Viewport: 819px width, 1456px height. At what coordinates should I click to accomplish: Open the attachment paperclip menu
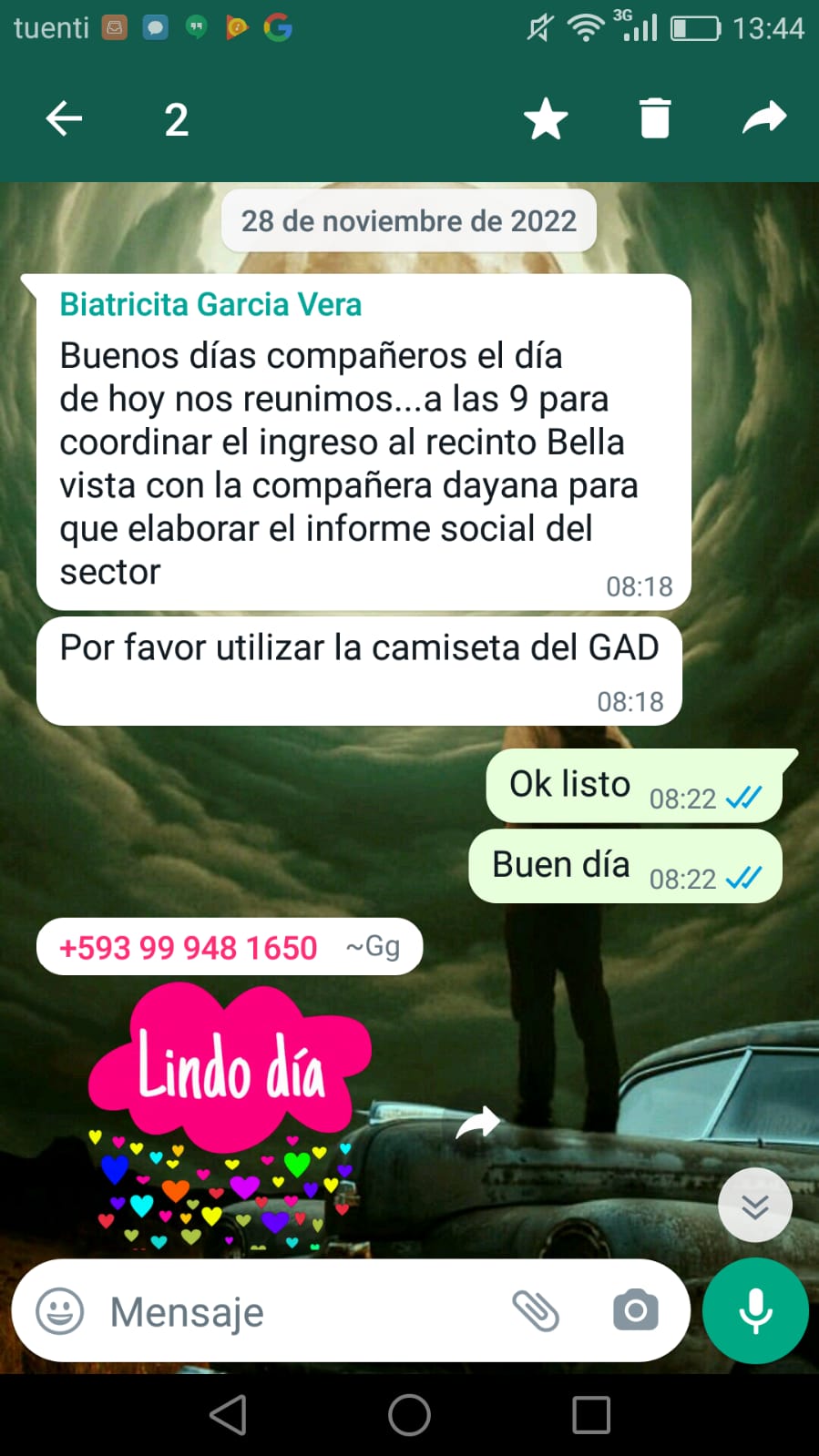coord(536,1311)
